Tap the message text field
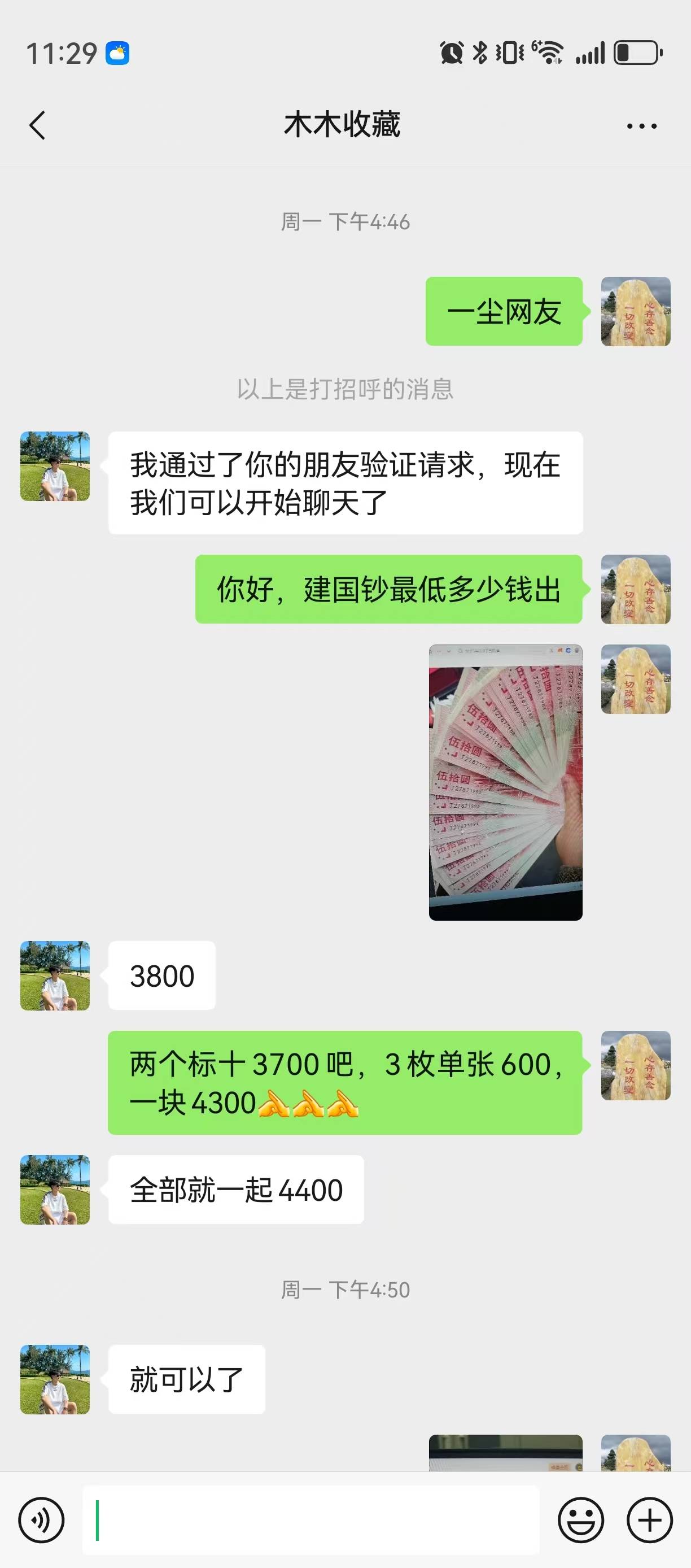This screenshot has width=691, height=1568. click(310, 1520)
